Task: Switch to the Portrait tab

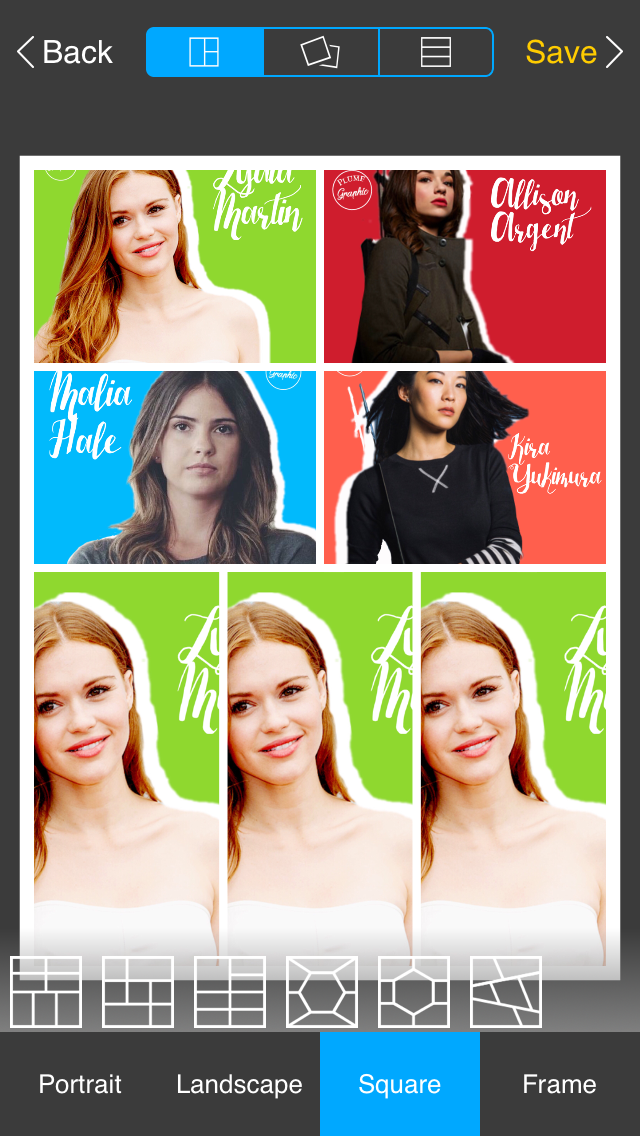Action: pos(80,1084)
